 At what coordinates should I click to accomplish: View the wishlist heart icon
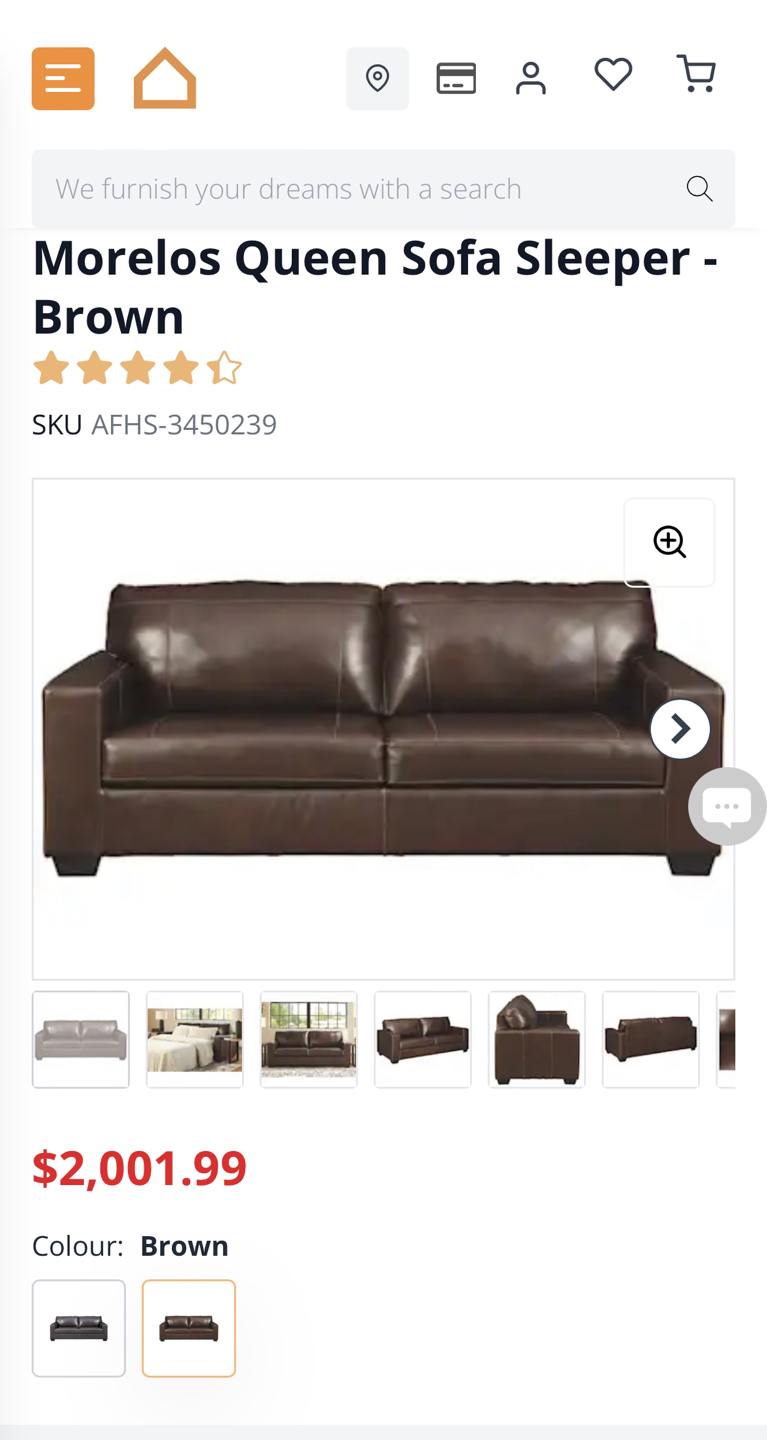611,74
